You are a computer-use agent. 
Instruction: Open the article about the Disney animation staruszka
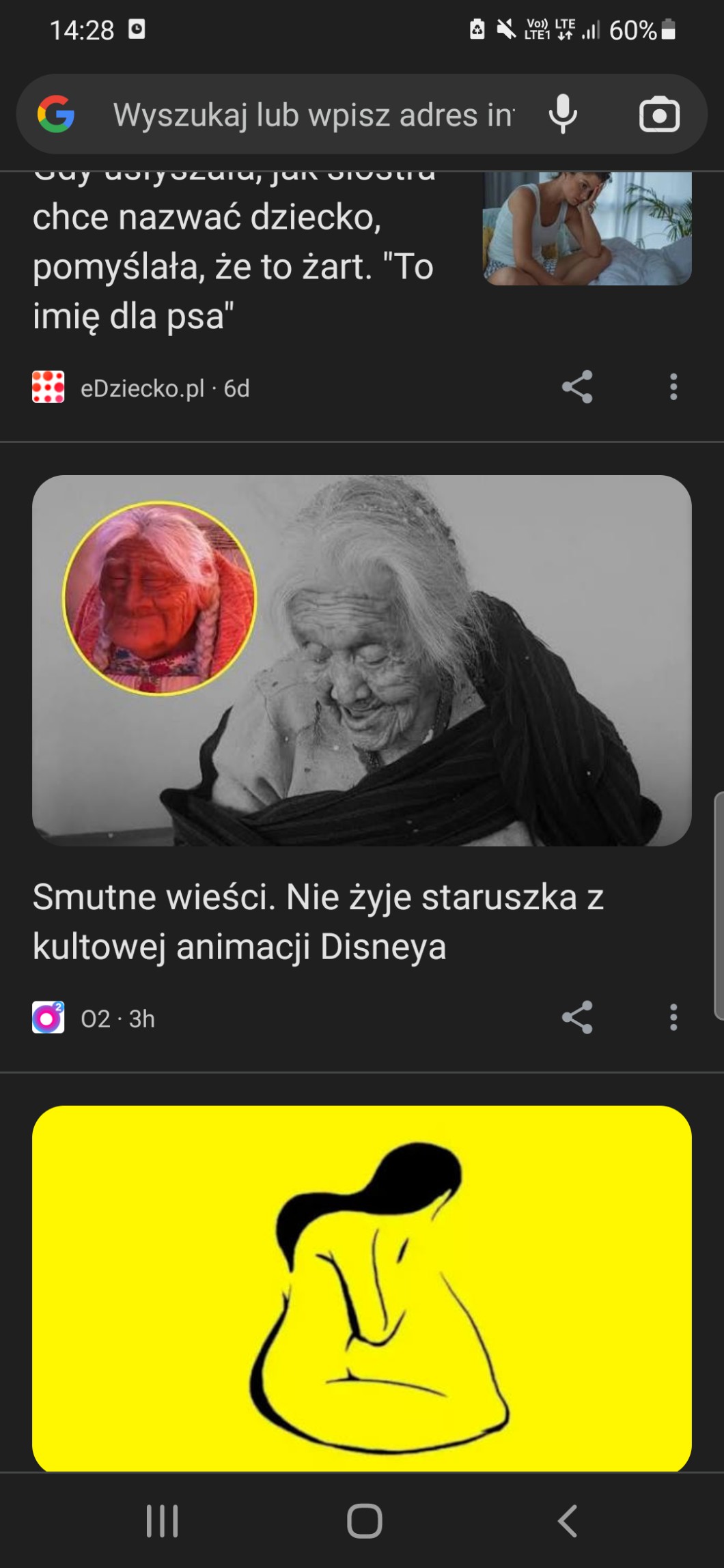click(x=318, y=921)
